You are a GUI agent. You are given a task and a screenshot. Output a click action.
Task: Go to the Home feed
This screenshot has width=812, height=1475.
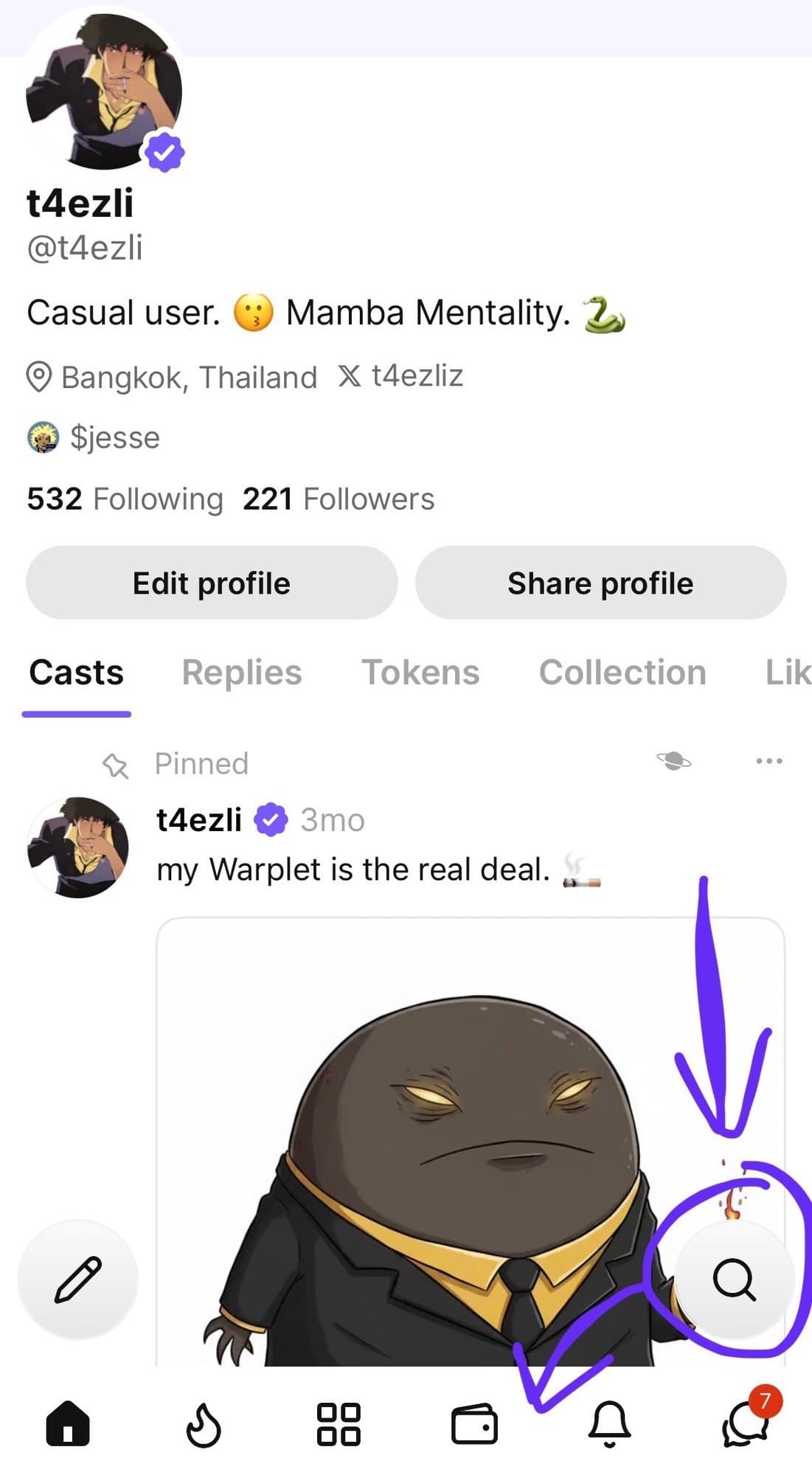coord(68,1423)
